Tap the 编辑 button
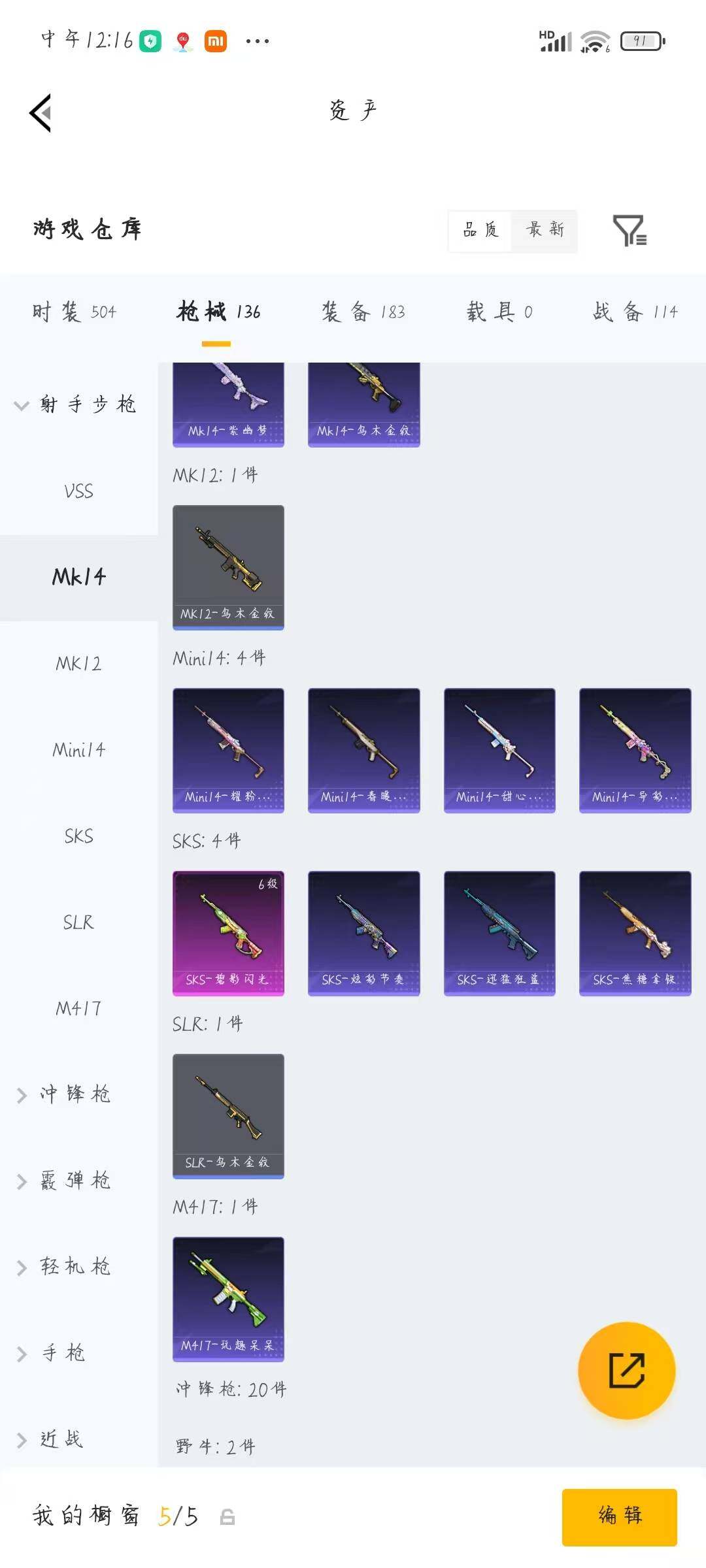This screenshot has width=706, height=1568. pos(620,1517)
